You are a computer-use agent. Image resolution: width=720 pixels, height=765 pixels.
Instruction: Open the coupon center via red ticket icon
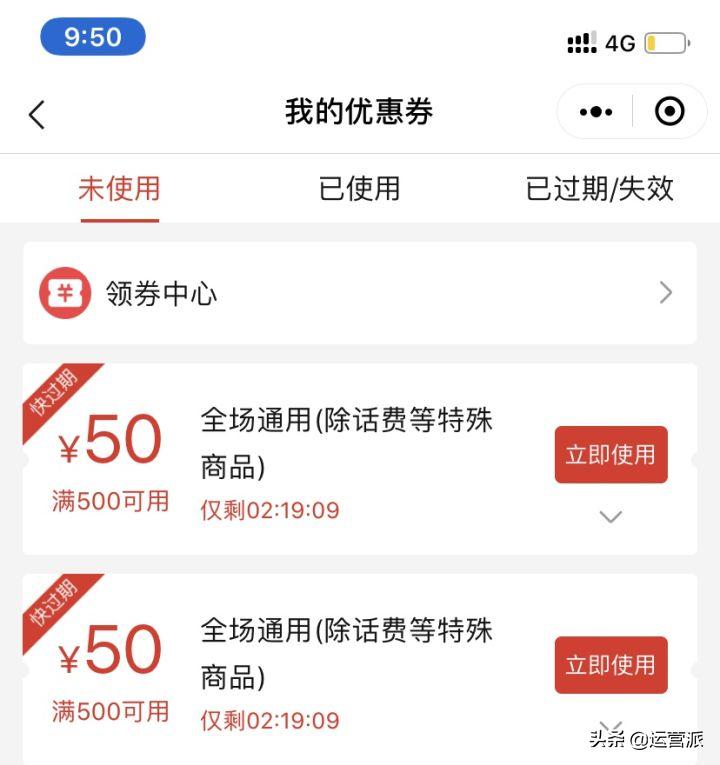pos(65,292)
